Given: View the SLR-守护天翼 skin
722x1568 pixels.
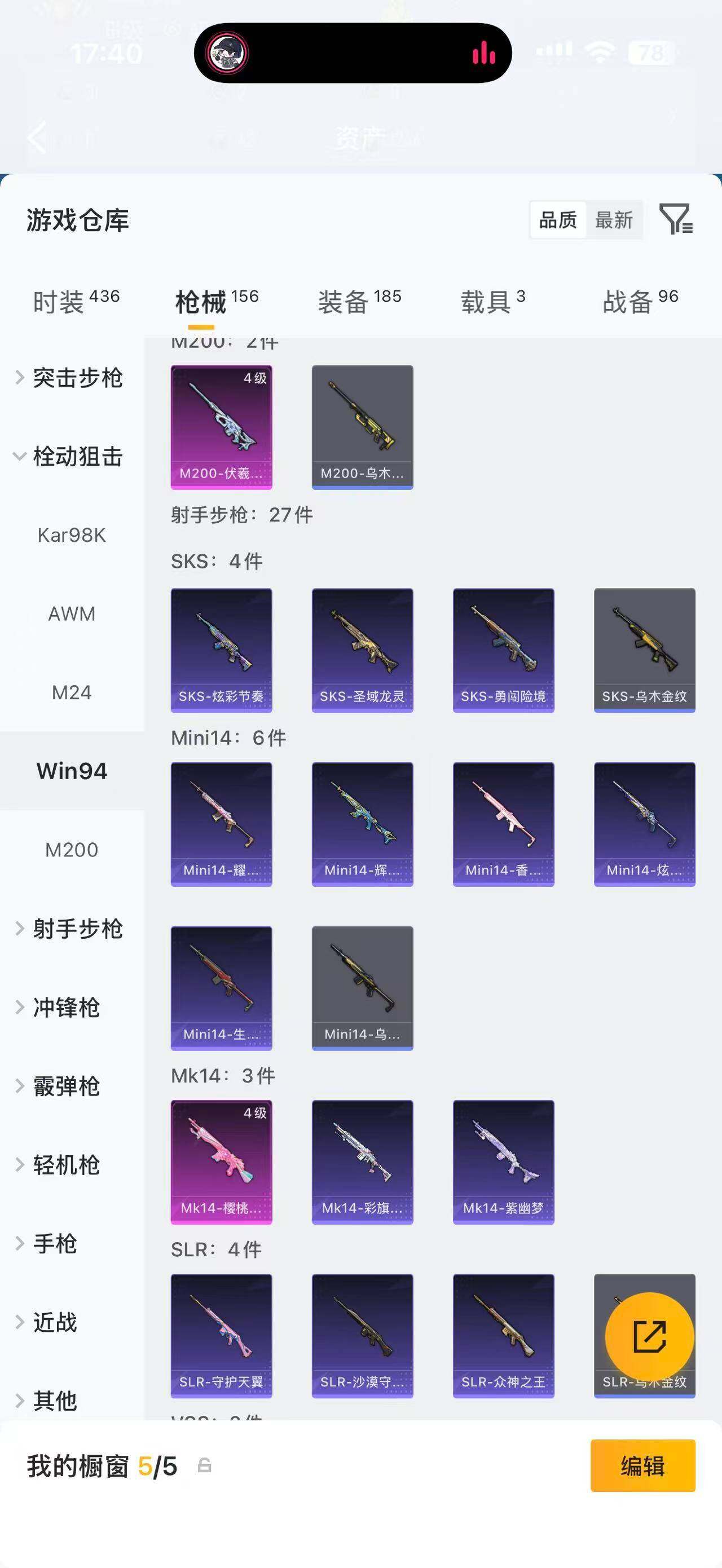Looking at the screenshot, I should pos(222,1336).
